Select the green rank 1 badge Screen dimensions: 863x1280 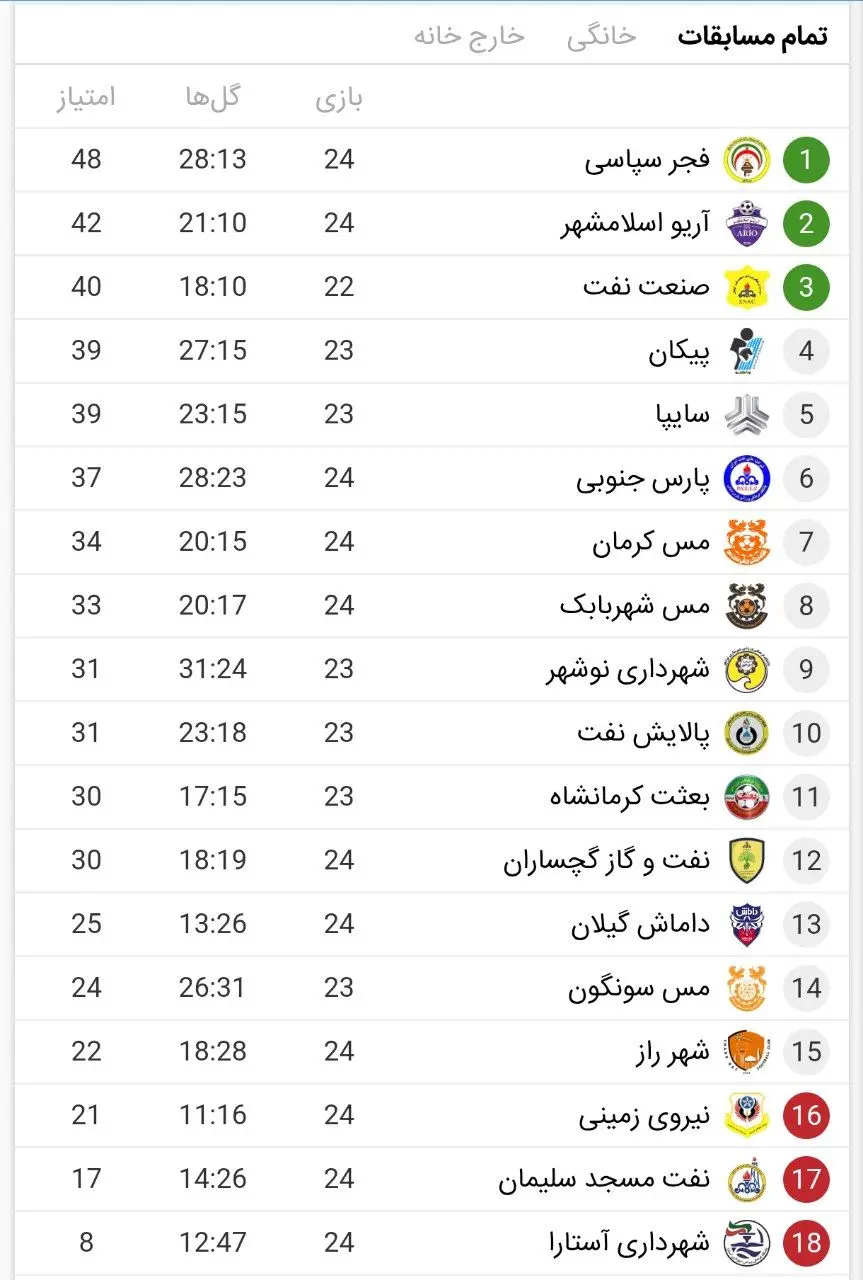click(806, 159)
